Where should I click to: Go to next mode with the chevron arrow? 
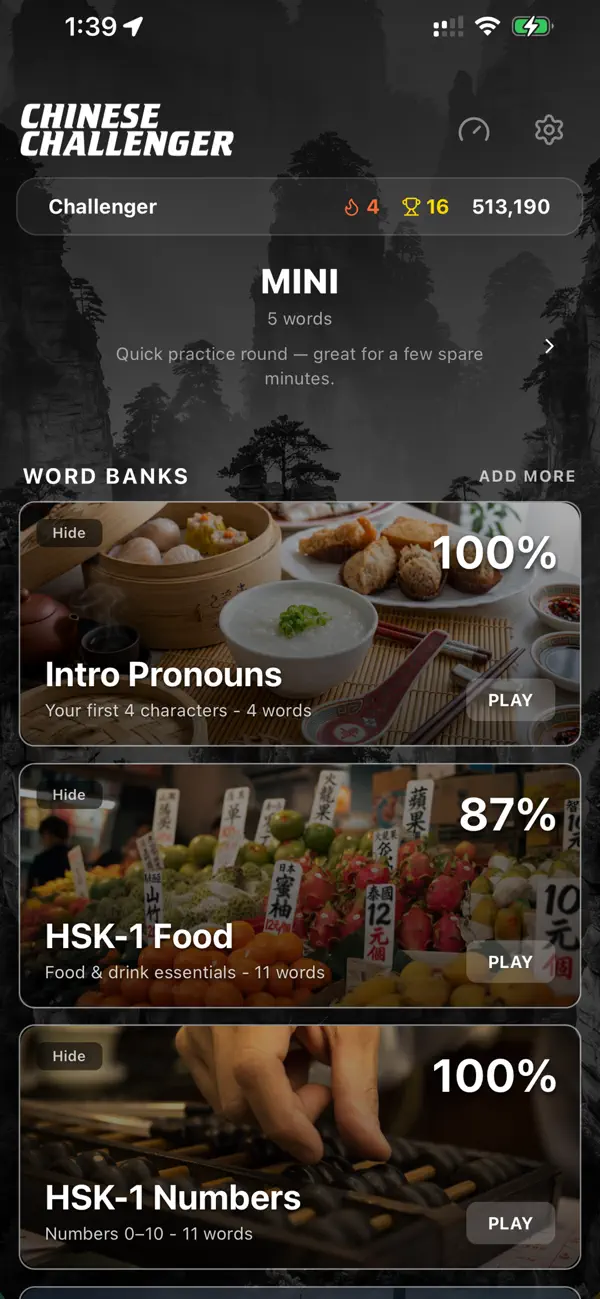(x=549, y=346)
